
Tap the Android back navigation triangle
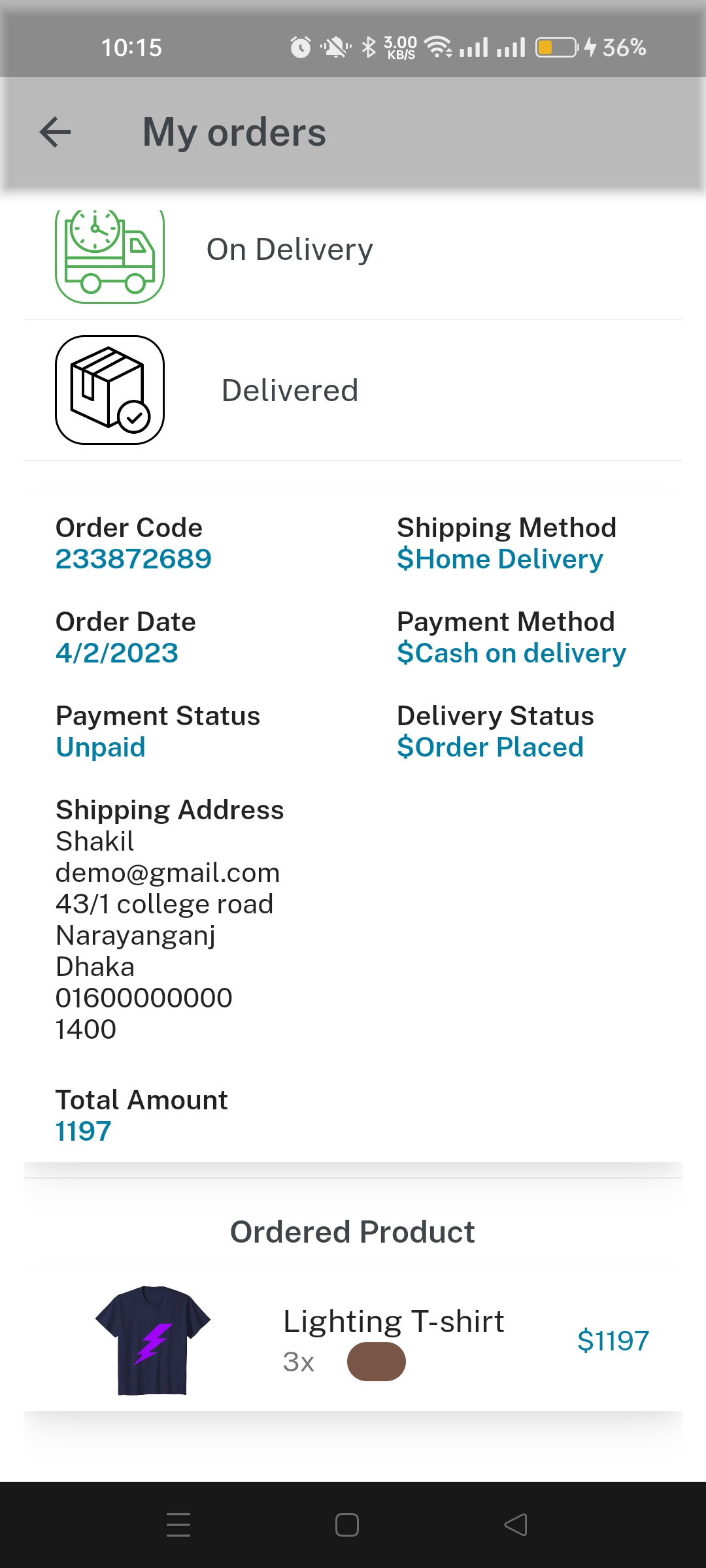click(x=516, y=1525)
